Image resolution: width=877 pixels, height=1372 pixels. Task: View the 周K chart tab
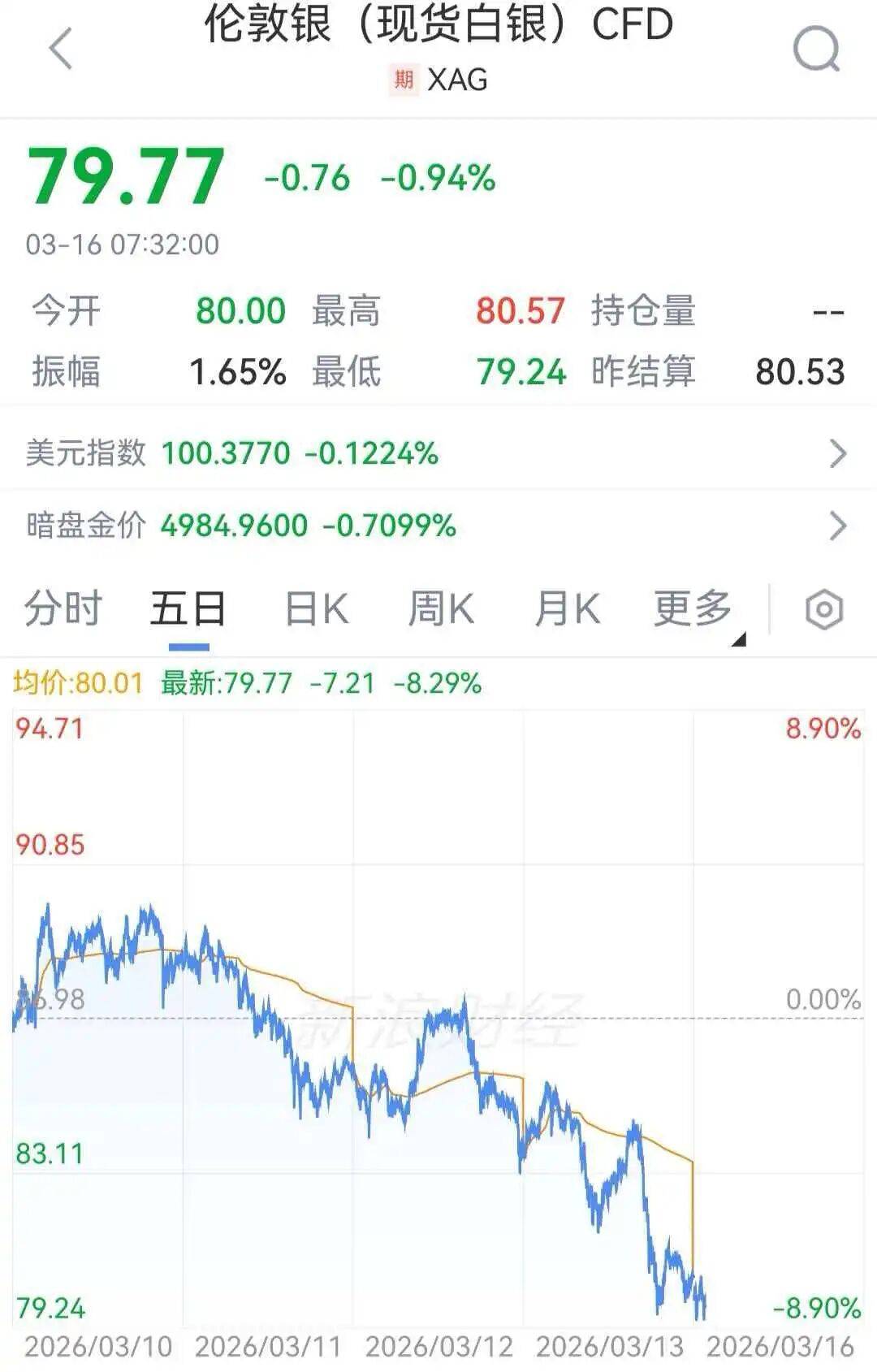[x=441, y=608]
